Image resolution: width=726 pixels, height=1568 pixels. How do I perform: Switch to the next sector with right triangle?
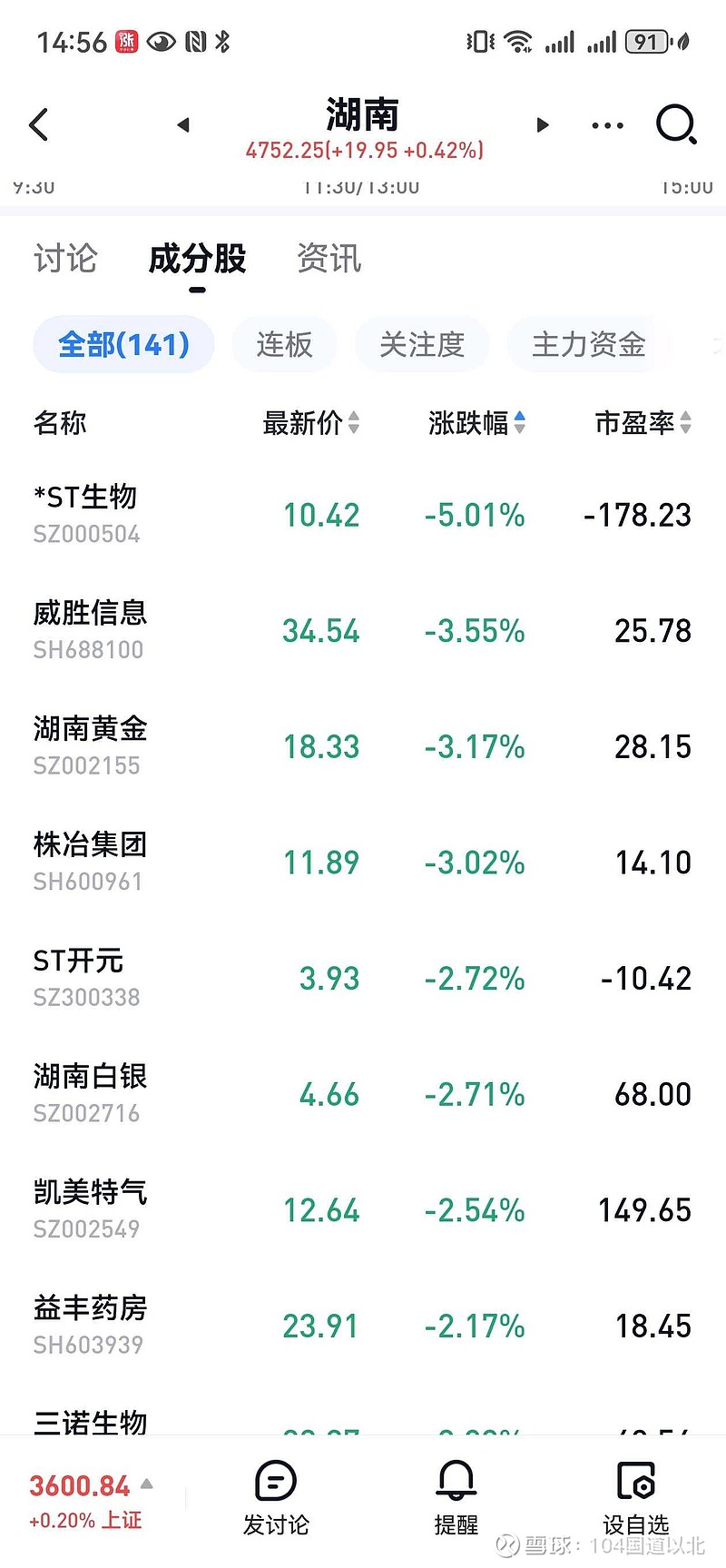click(543, 125)
